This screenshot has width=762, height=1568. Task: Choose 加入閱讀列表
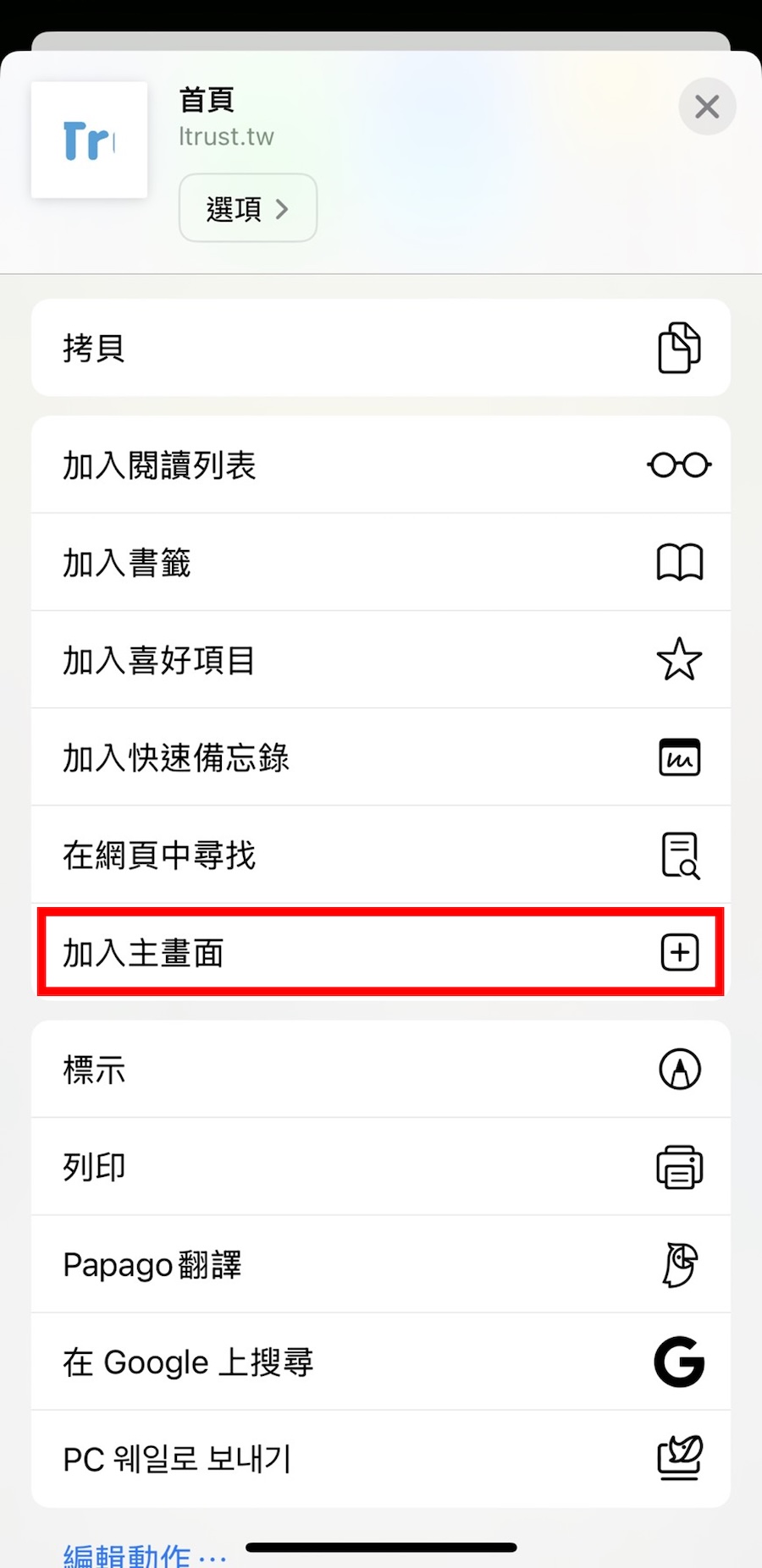(381, 465)
